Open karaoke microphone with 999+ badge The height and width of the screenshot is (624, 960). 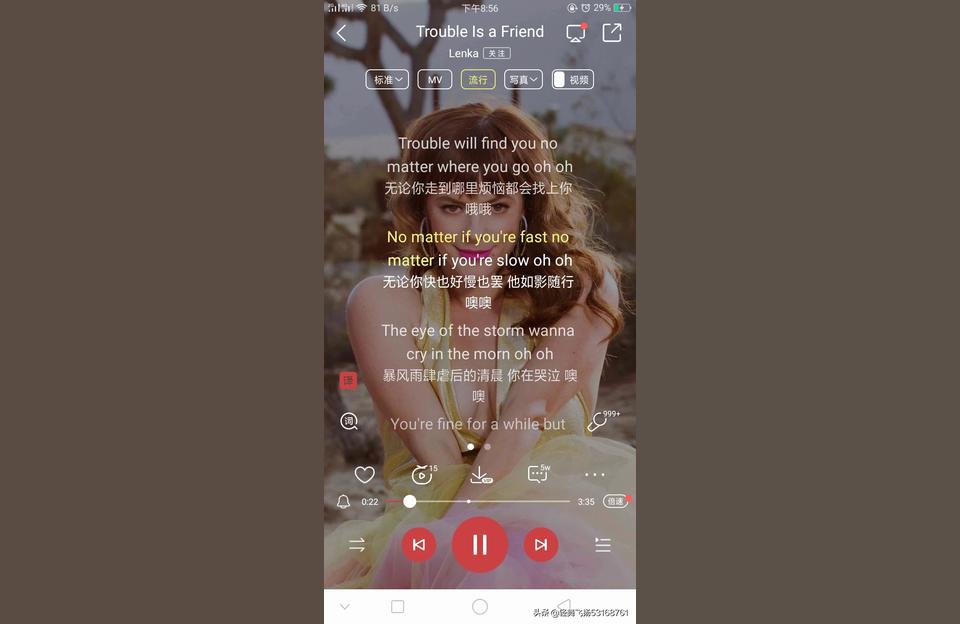(x=598, y=422)
